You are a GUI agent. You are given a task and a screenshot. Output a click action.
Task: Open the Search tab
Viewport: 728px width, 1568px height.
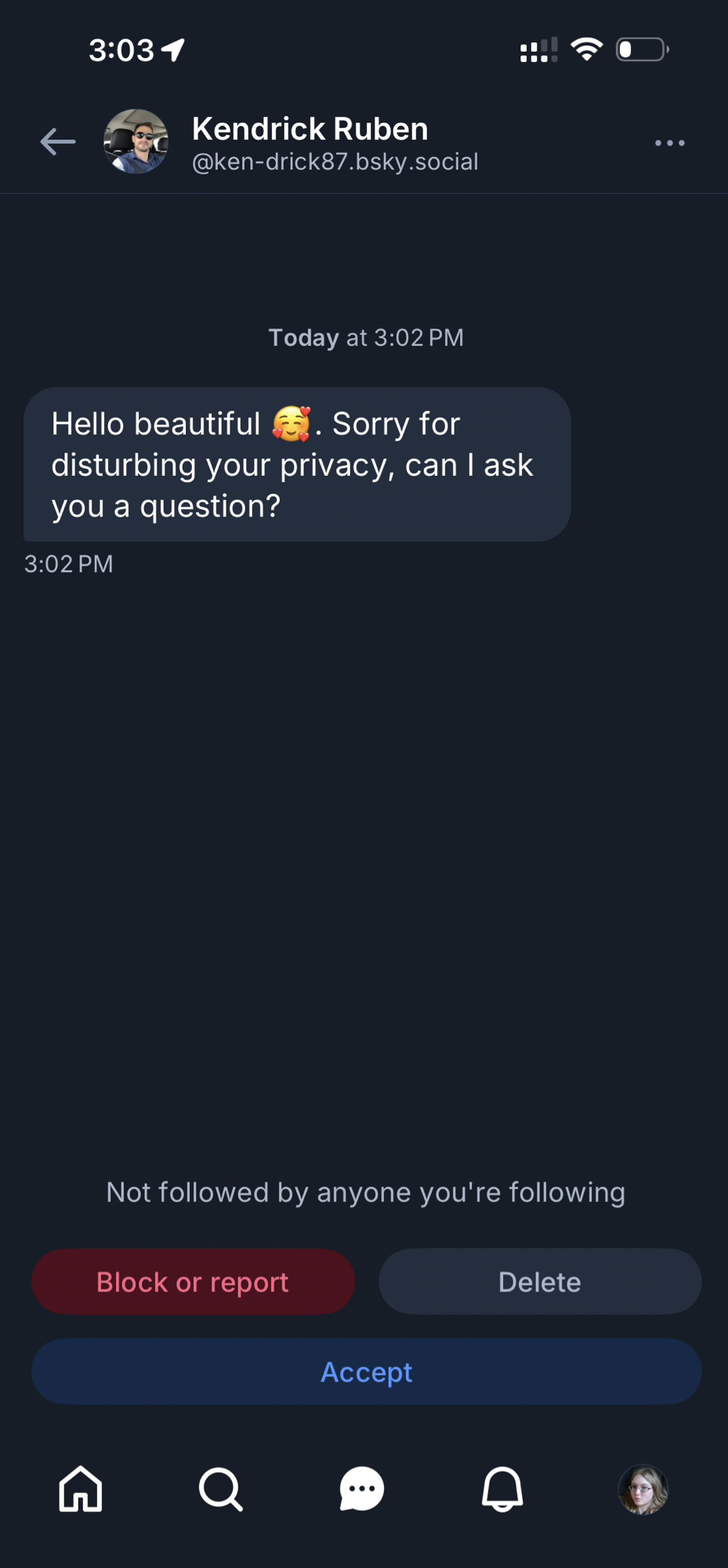[221, 1489]
